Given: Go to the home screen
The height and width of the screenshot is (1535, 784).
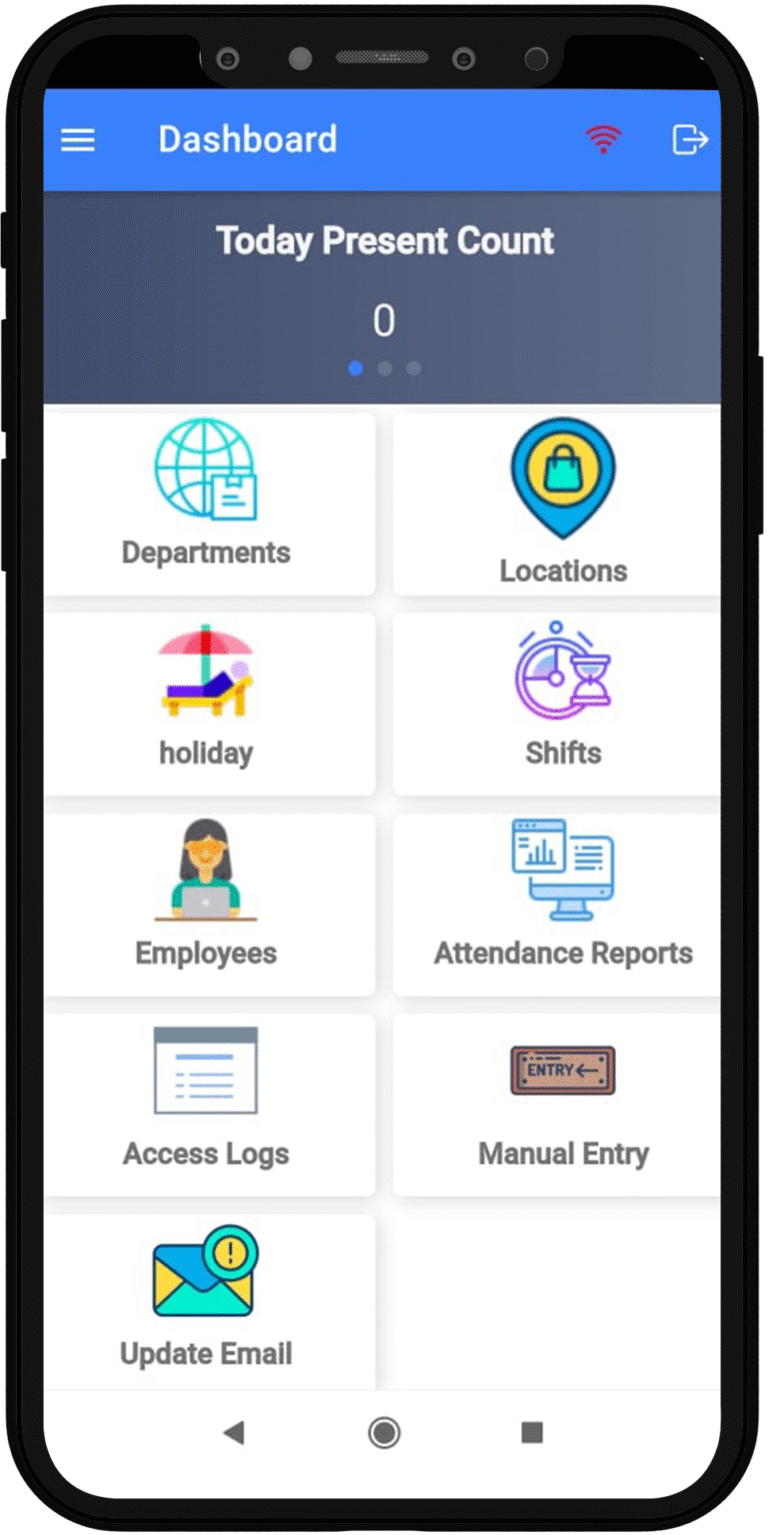Looking at the screenshot, I should pyautogui.click(x=384, y=1433).
